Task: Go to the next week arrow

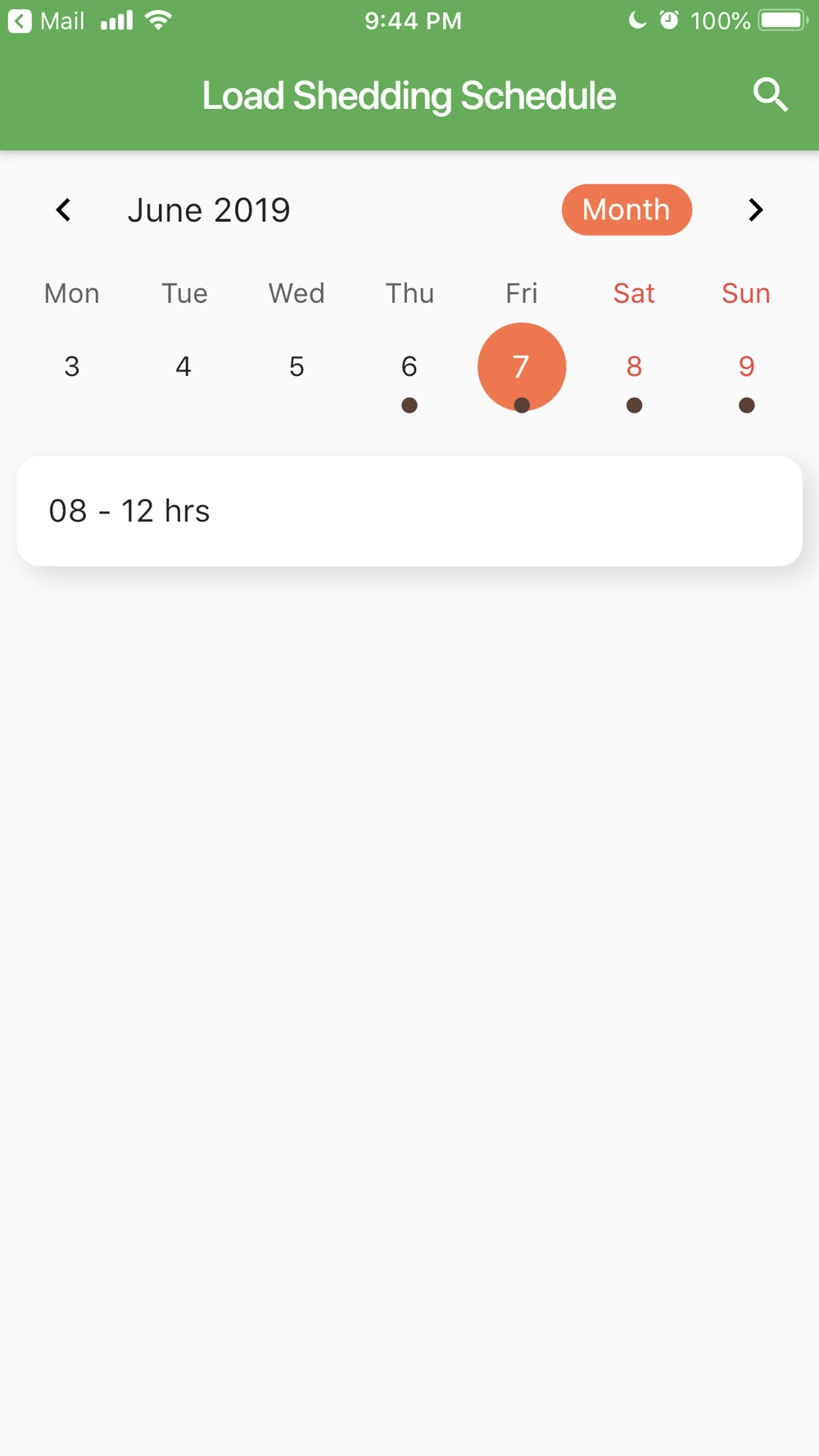Action: (x=755, y=210)
